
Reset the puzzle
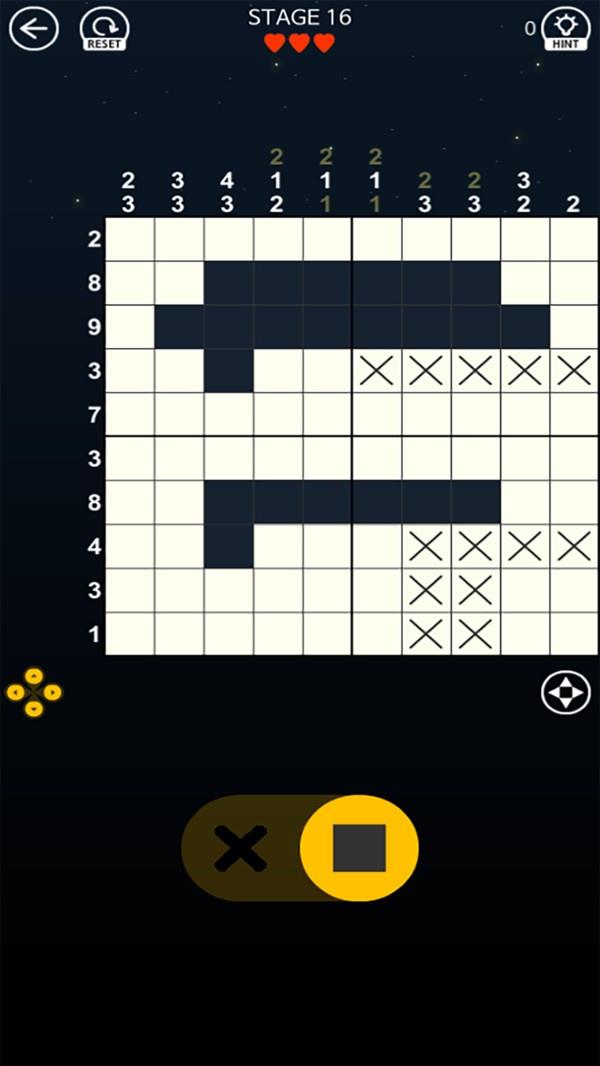coord(104,29)
